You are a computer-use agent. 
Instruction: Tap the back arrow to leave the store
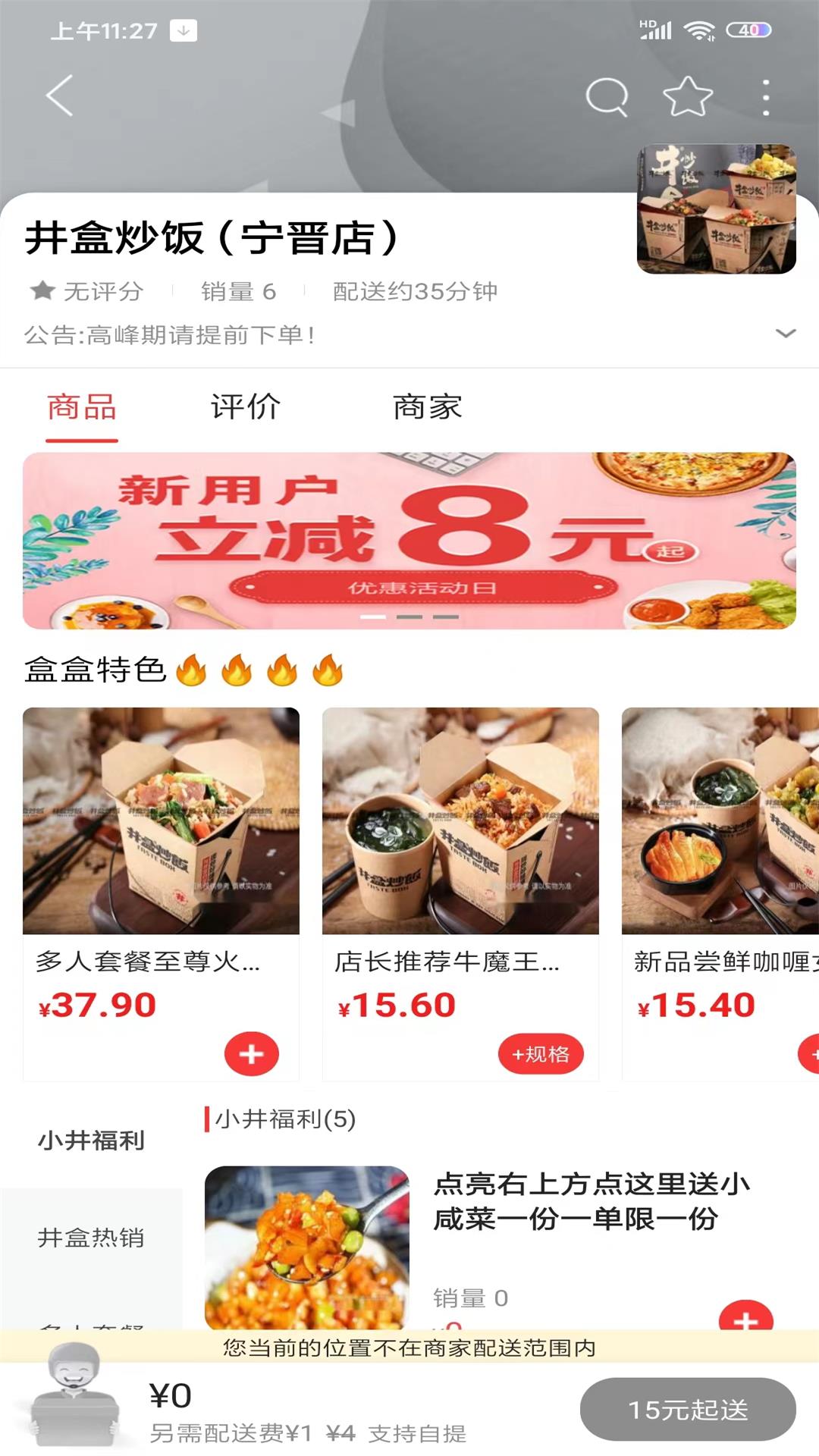coord(59,94)
